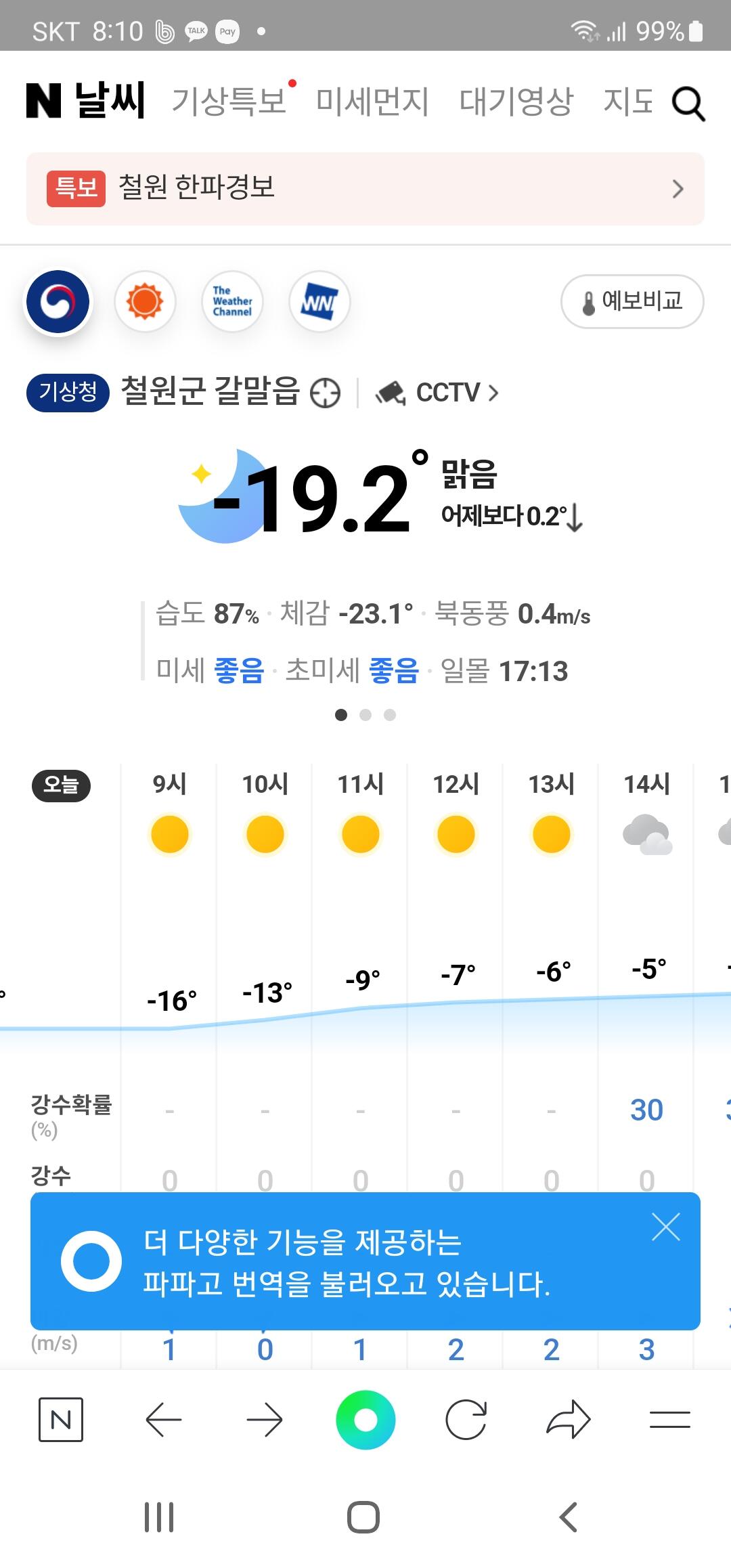Select the WN weather provider

[x=319, y=301]
